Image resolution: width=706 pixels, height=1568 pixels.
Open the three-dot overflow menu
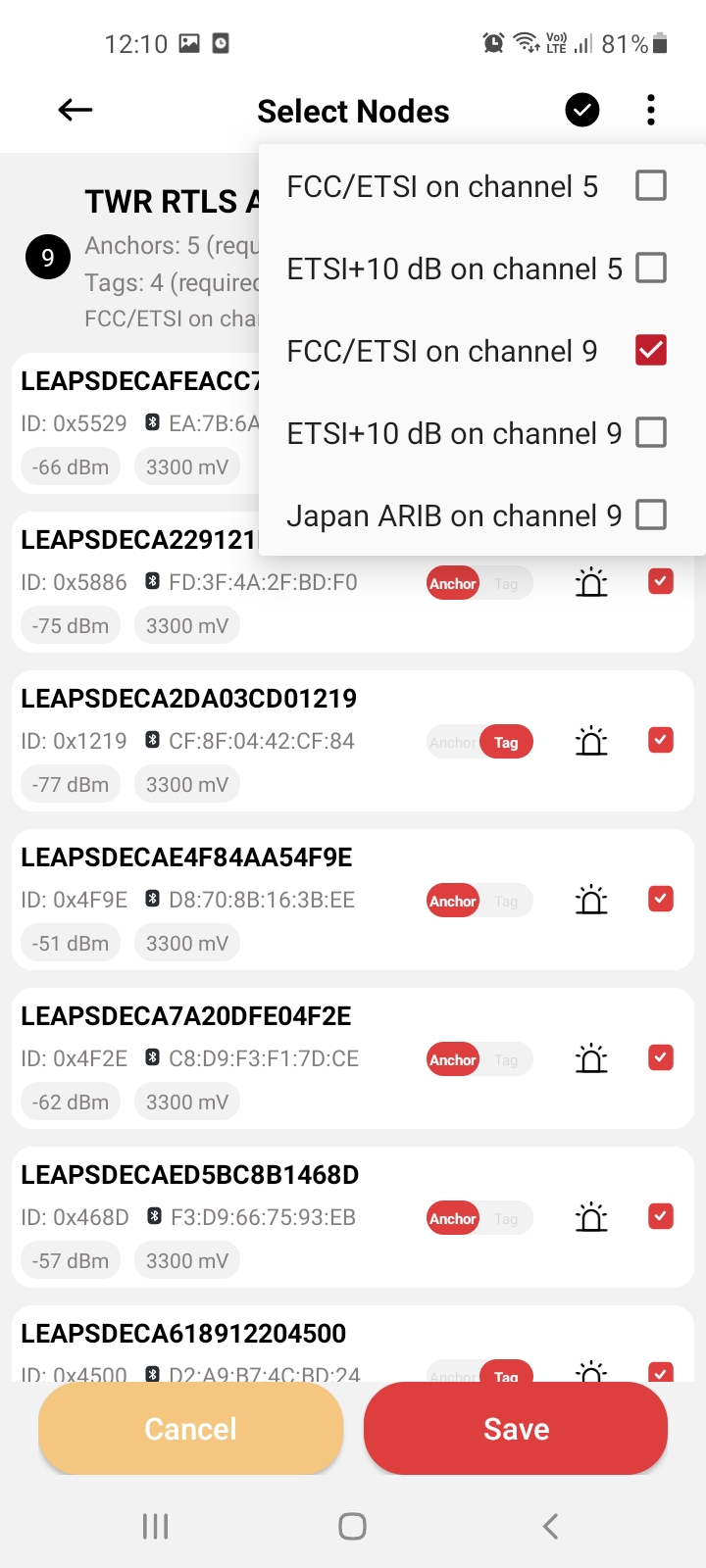coord(651,111)
